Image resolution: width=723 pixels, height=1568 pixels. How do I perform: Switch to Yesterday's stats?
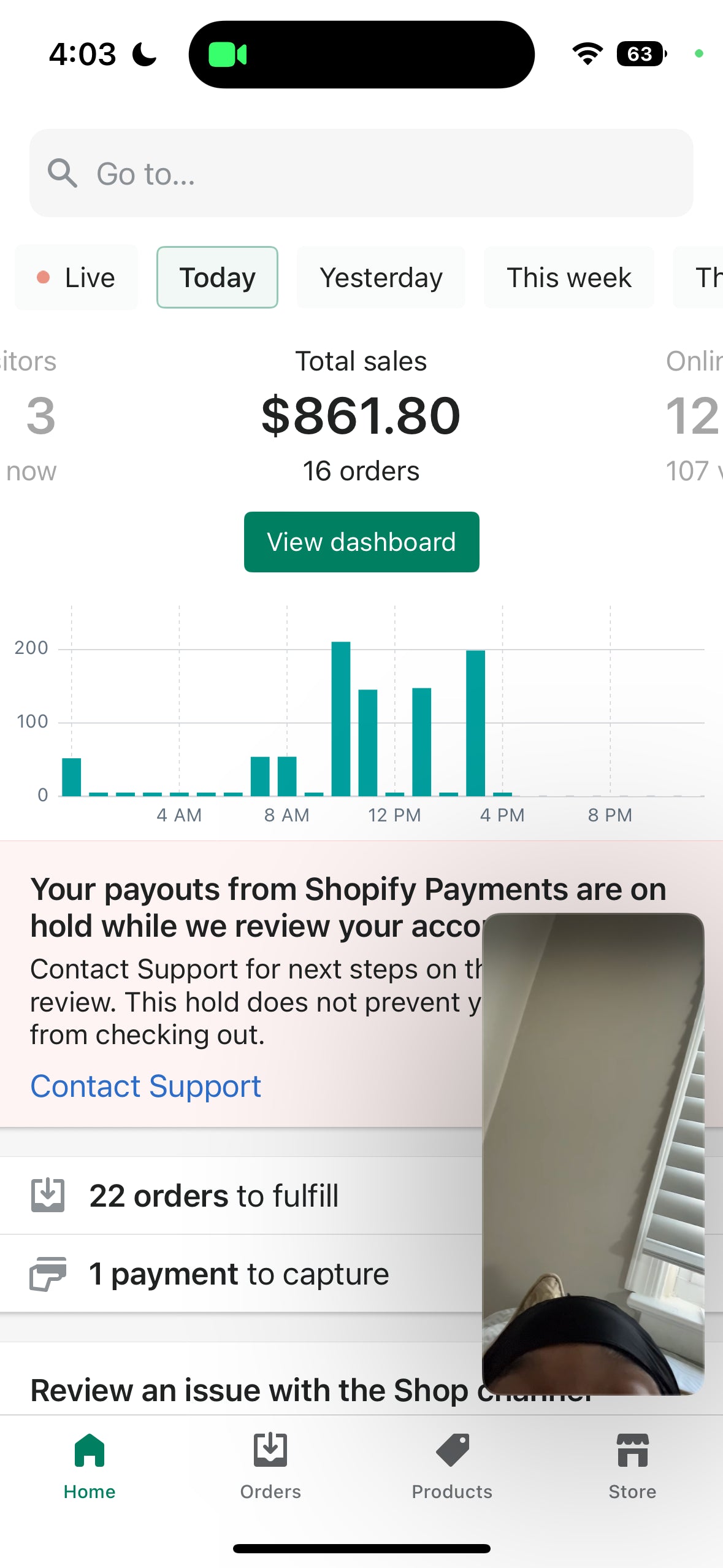381,278
